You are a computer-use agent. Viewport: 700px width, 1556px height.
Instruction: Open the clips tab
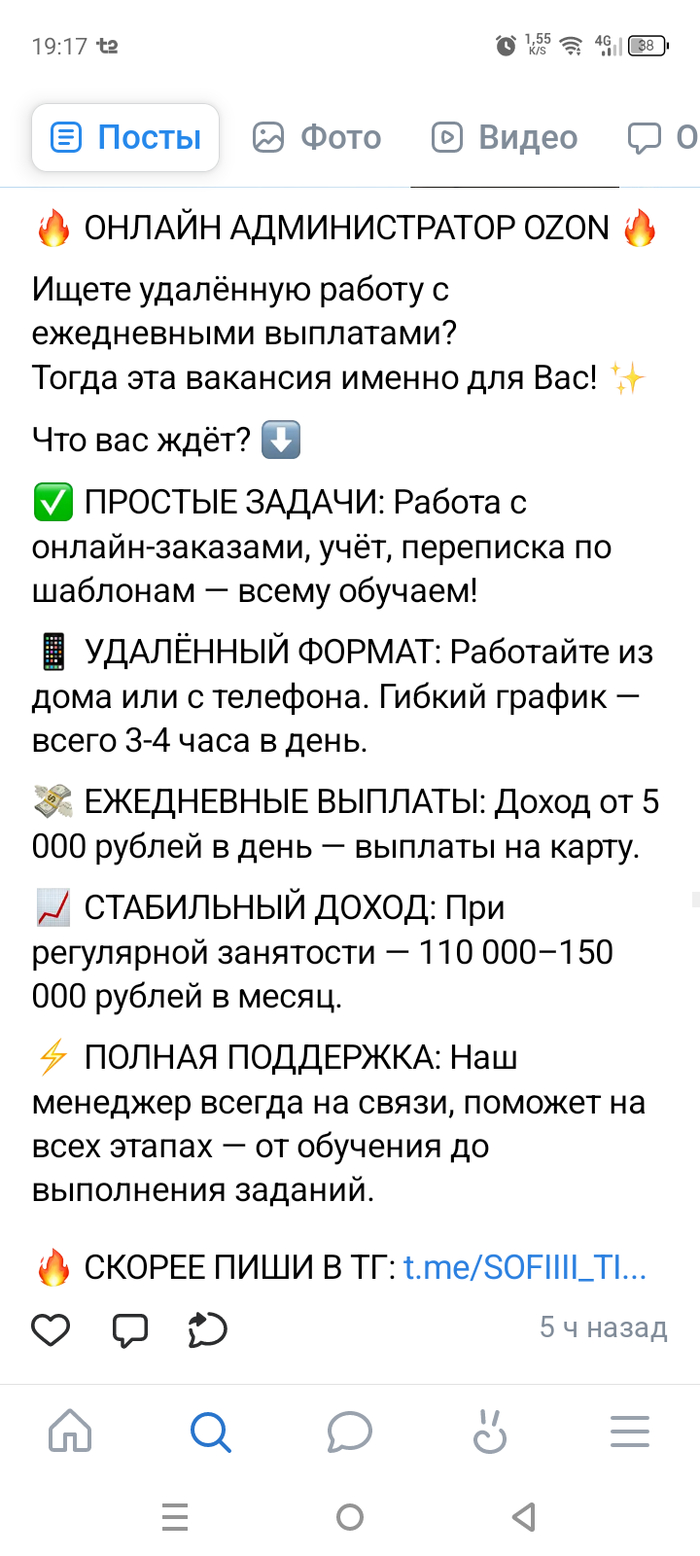(x=490, y=1432)
